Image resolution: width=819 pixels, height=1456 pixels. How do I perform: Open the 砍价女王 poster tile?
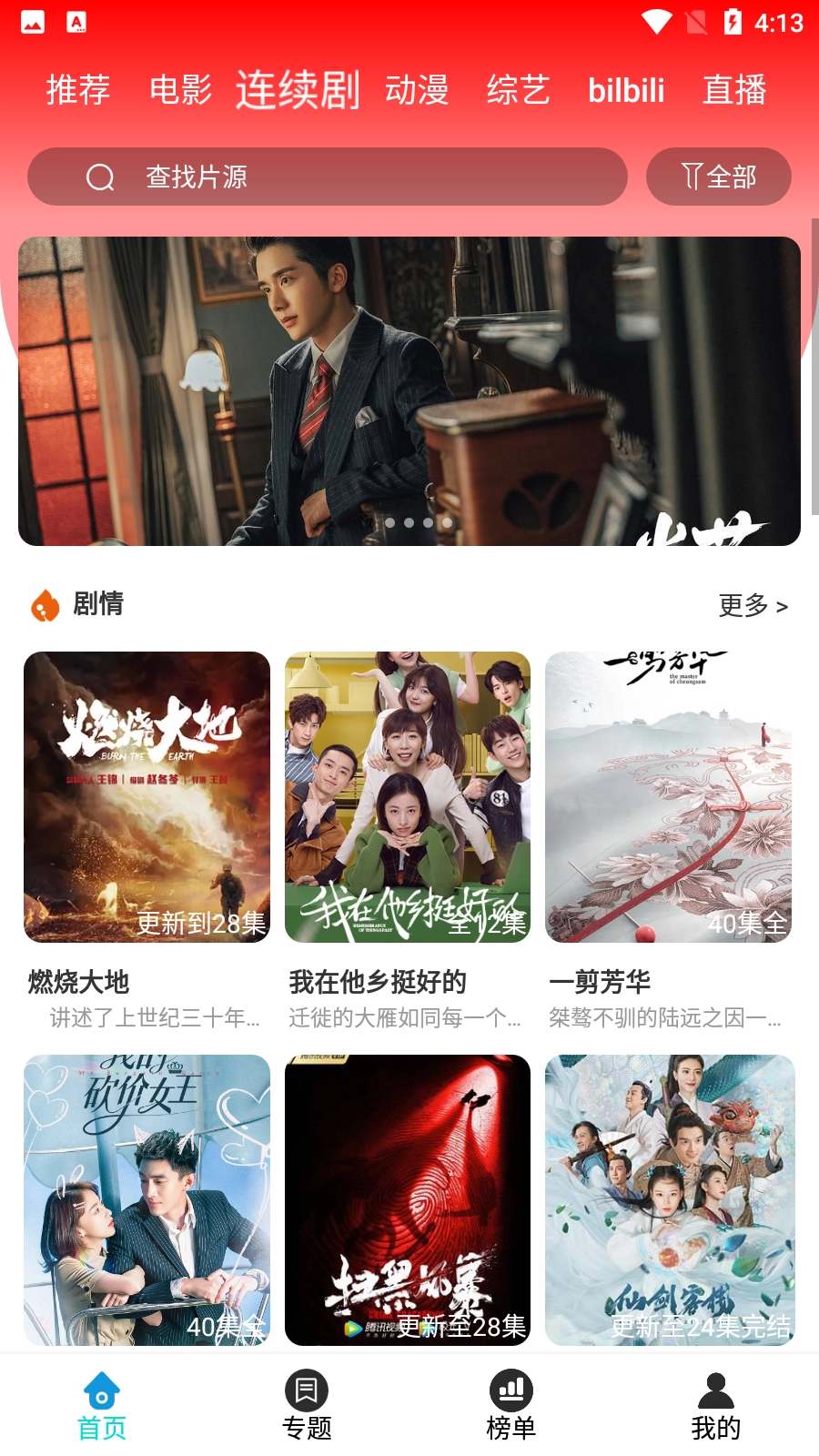[147, 1199]
